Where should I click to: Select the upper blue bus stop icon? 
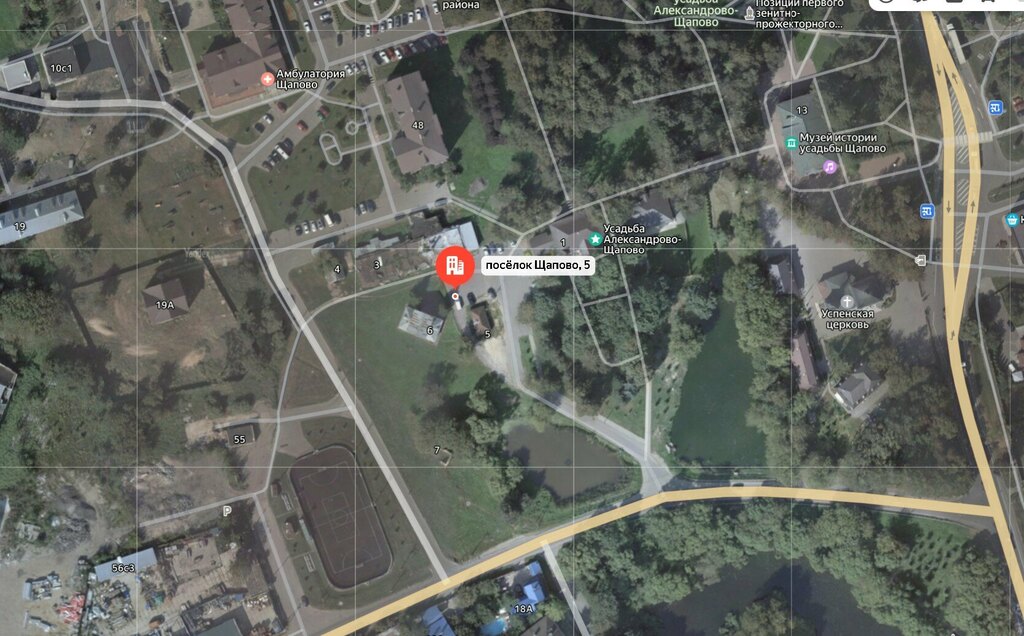pos(995,108)
